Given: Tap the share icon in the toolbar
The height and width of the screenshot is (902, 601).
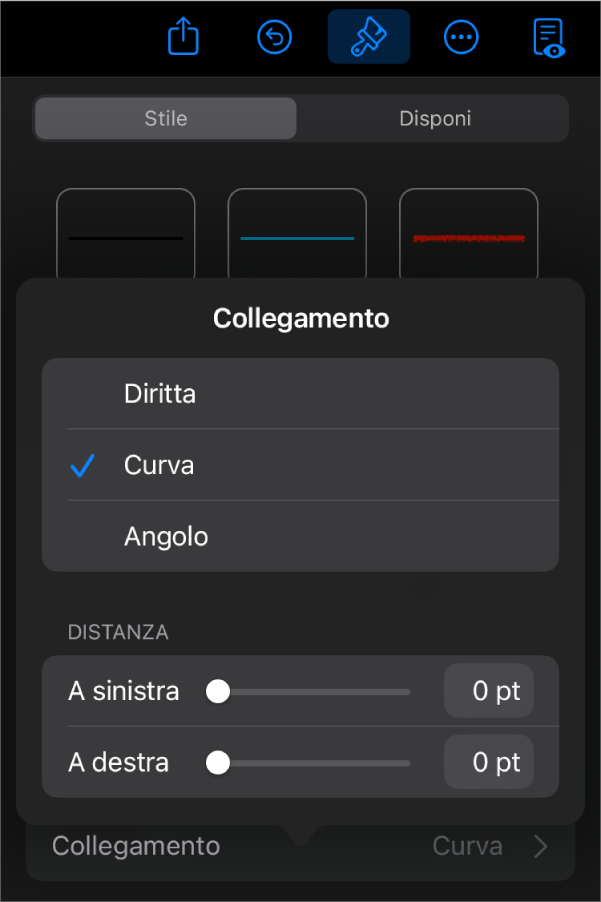Looking at the screenshot, I should pyautogui.click(x=183, y=37).
